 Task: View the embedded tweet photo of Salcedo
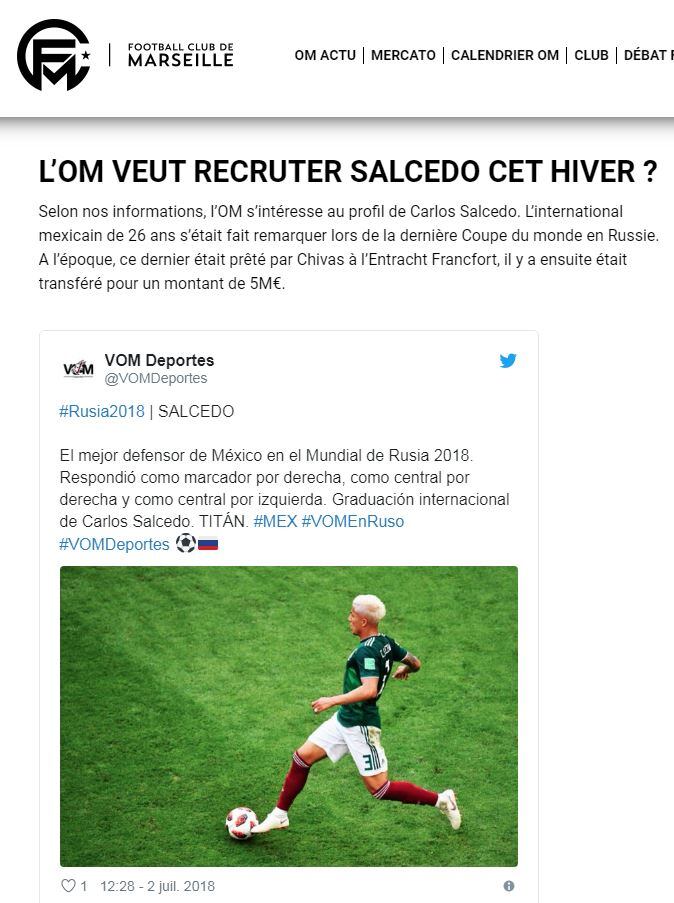click(288, 716)
